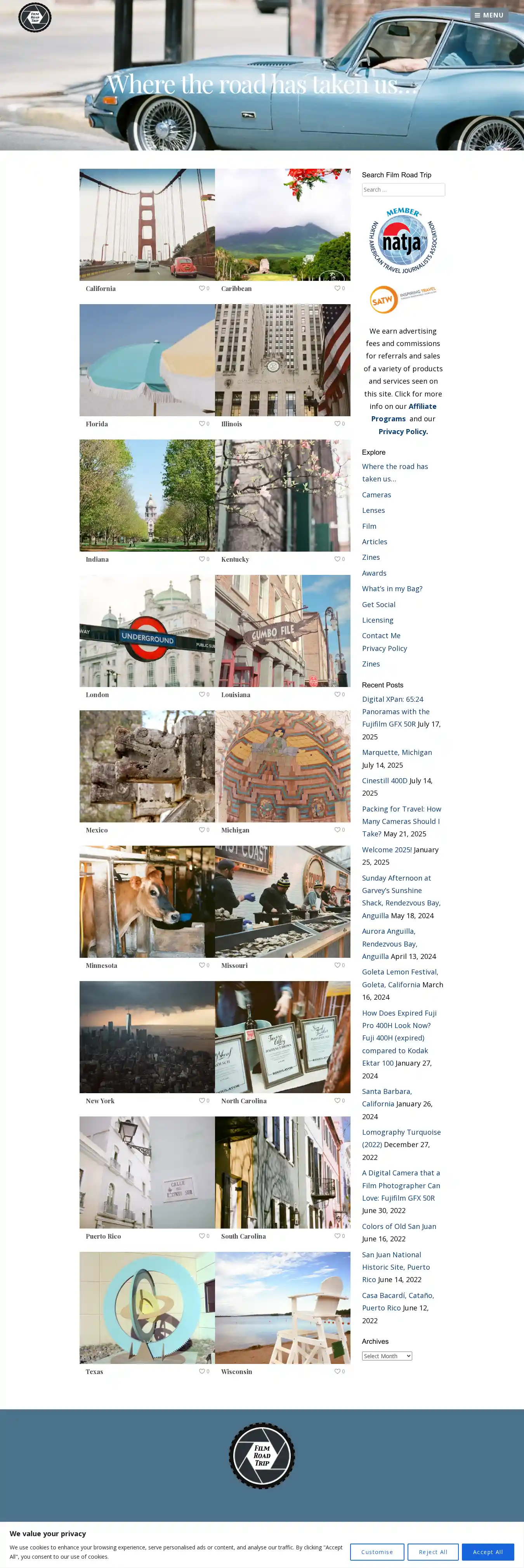Accept all cookies
524x1568 pixels.
click(488, 1552)
